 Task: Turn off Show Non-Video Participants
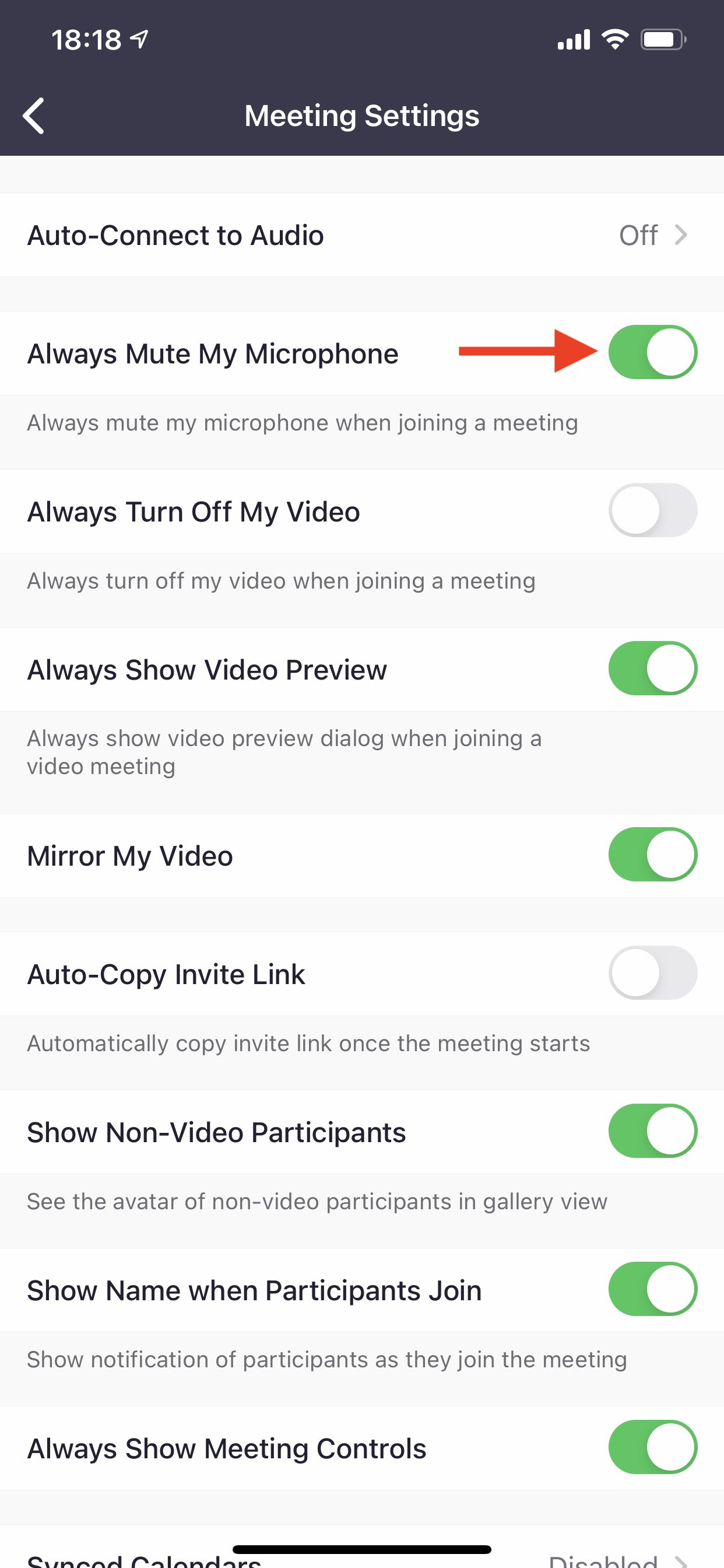point(652,1131)
